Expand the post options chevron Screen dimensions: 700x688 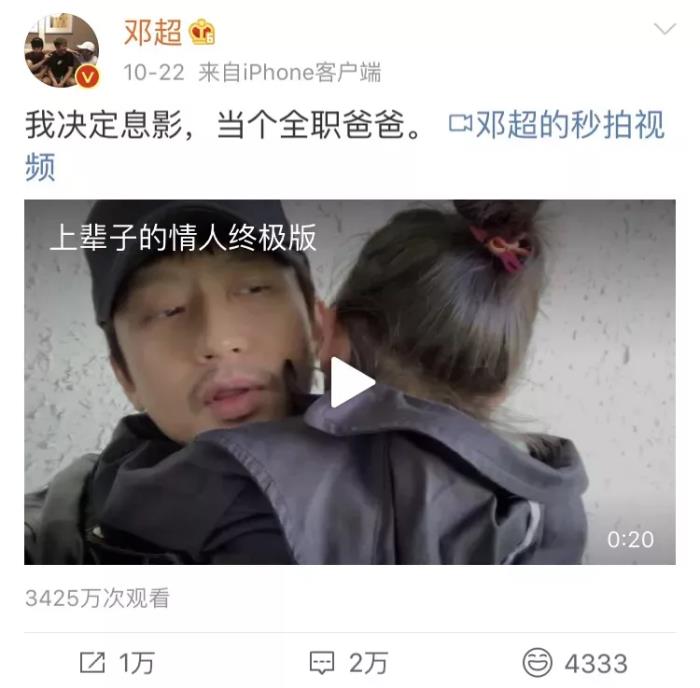pyautogui.click(x=665, y=29)
